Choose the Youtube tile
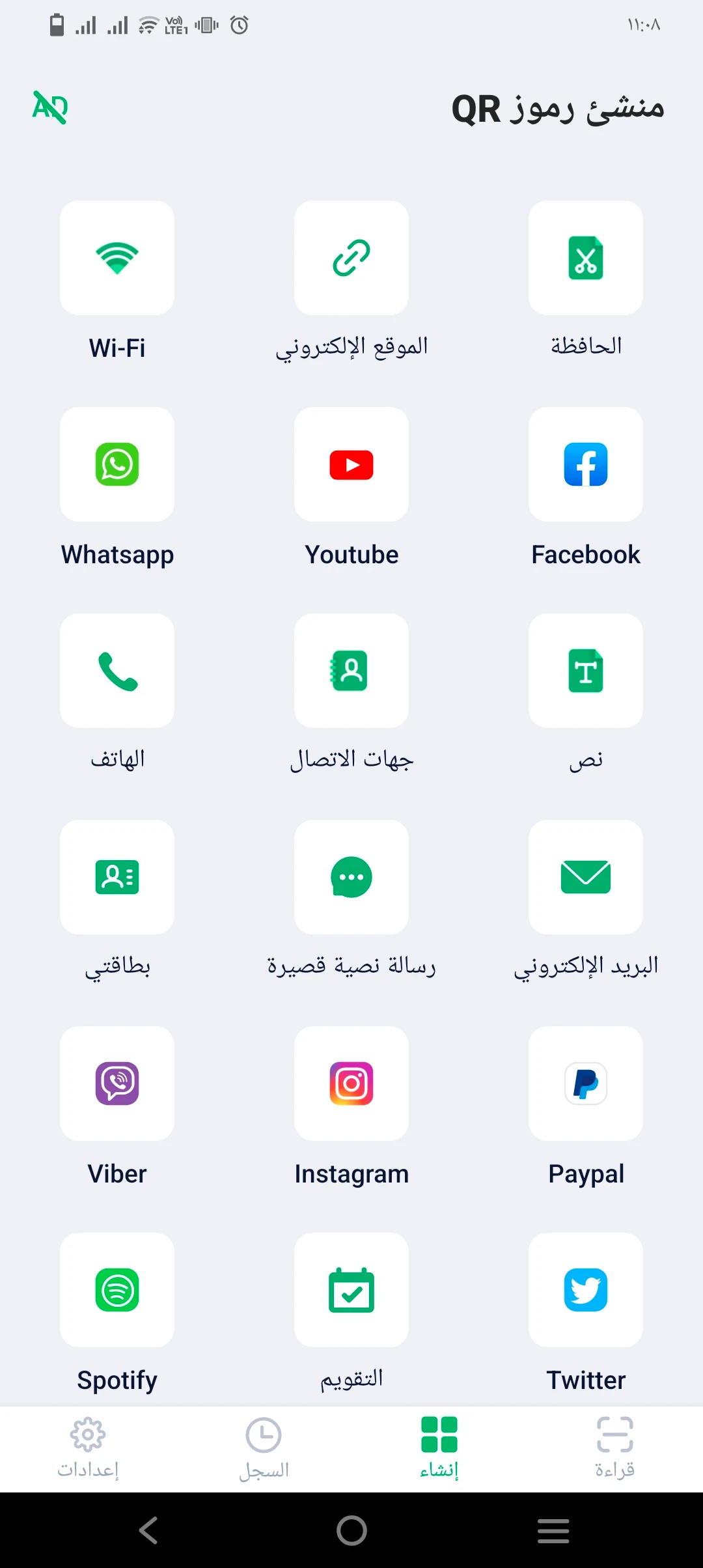This screenshot has width=703, height=1568. pos(351,464)
